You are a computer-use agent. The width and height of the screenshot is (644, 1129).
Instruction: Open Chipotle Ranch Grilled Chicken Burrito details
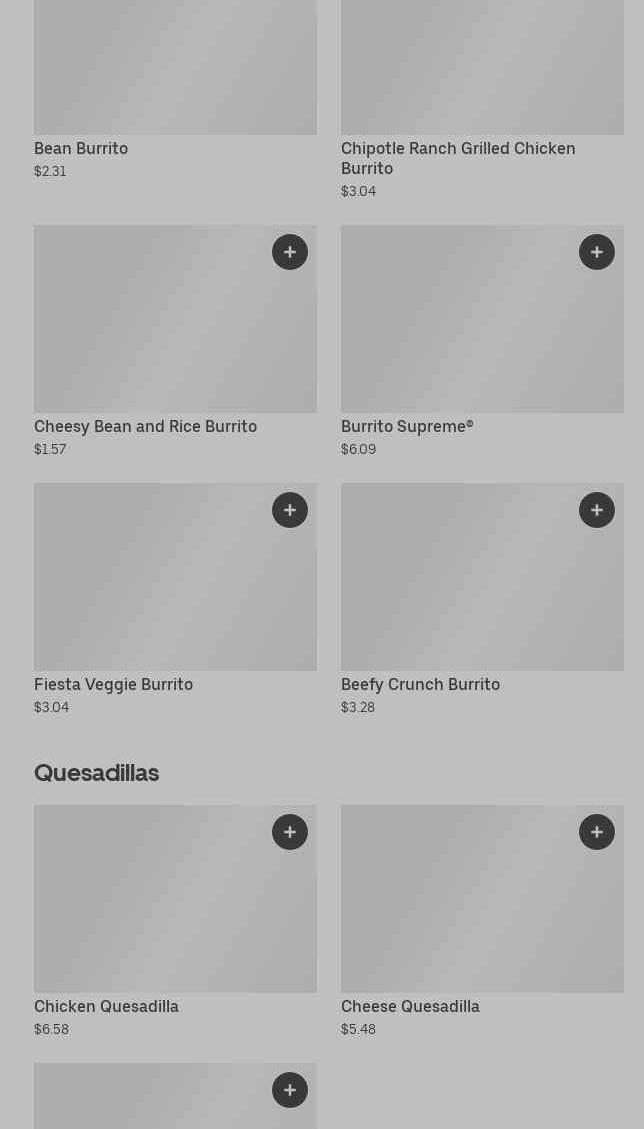(482, 100)
